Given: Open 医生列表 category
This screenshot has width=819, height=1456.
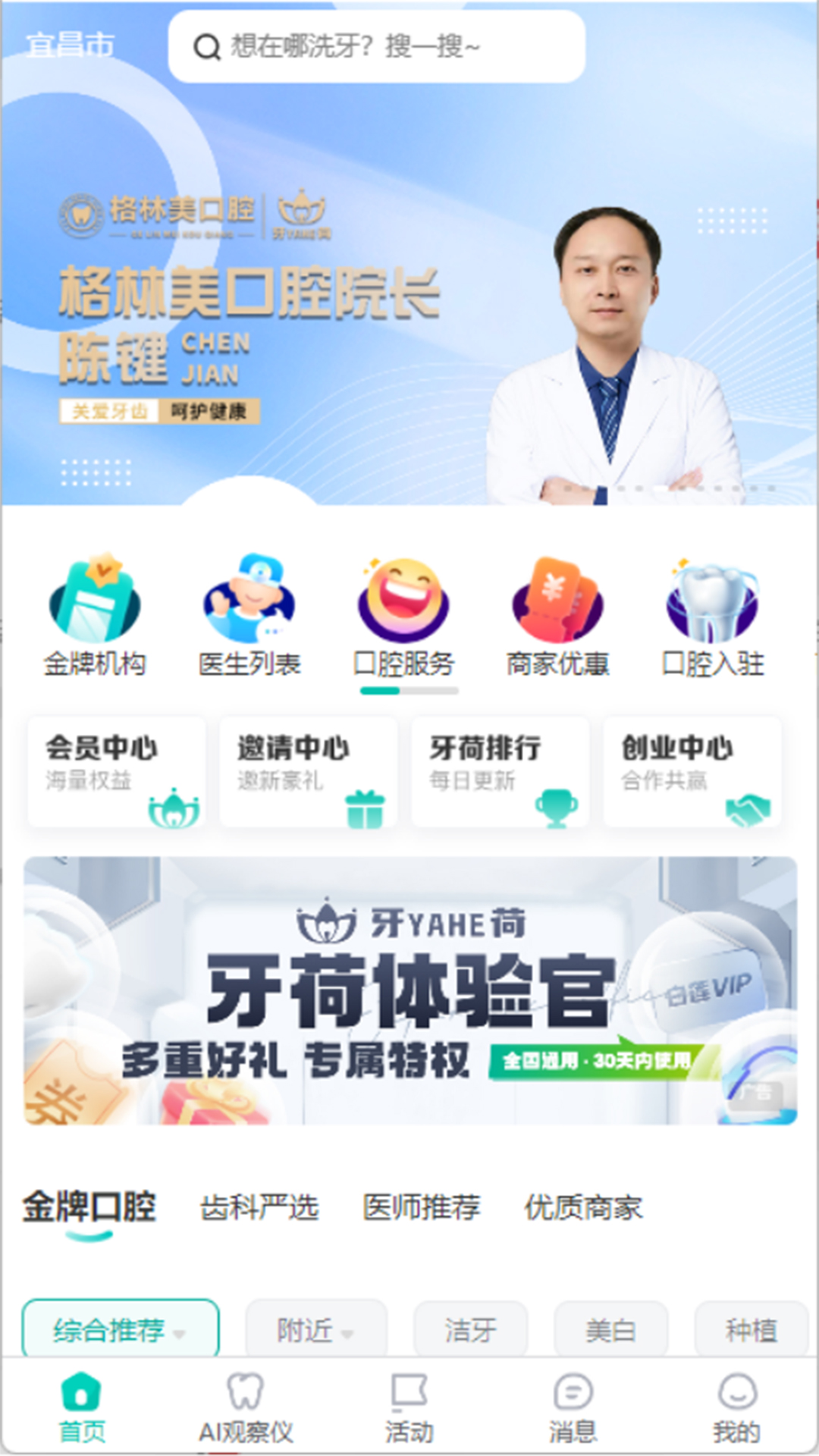Looking at the screenshot, I should pyautogui.click(x=249, y=616).
